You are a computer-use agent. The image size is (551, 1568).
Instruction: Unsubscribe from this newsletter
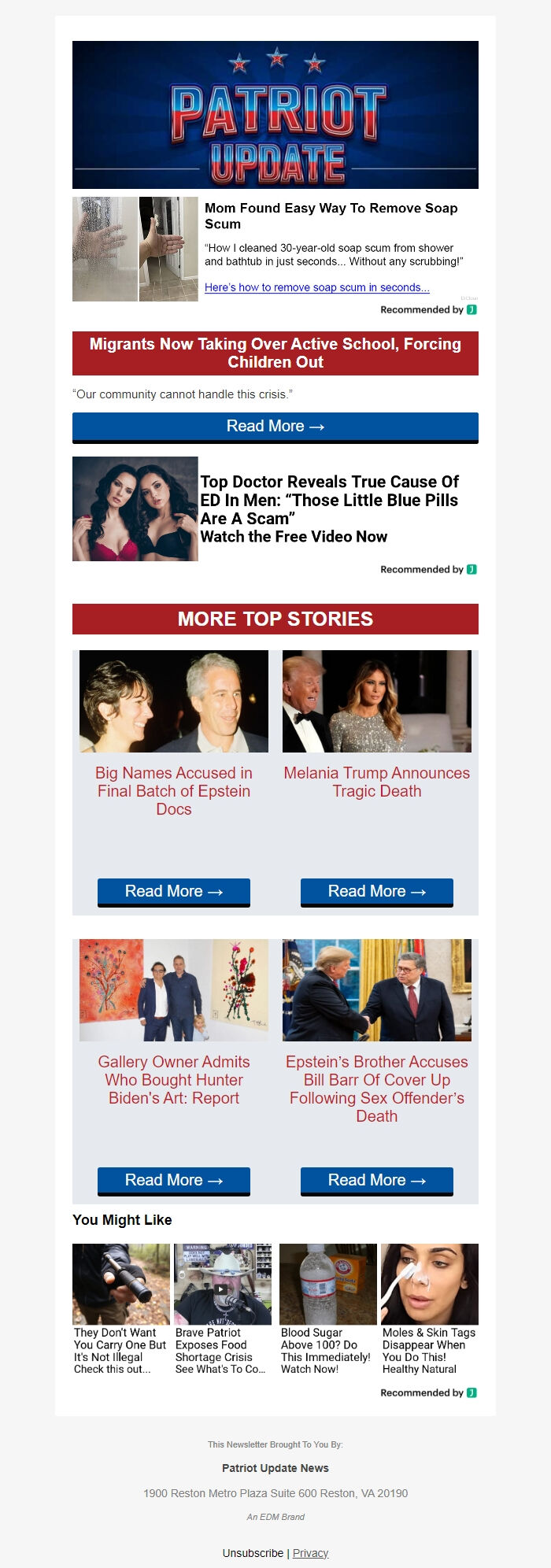tap(253, 1553)
